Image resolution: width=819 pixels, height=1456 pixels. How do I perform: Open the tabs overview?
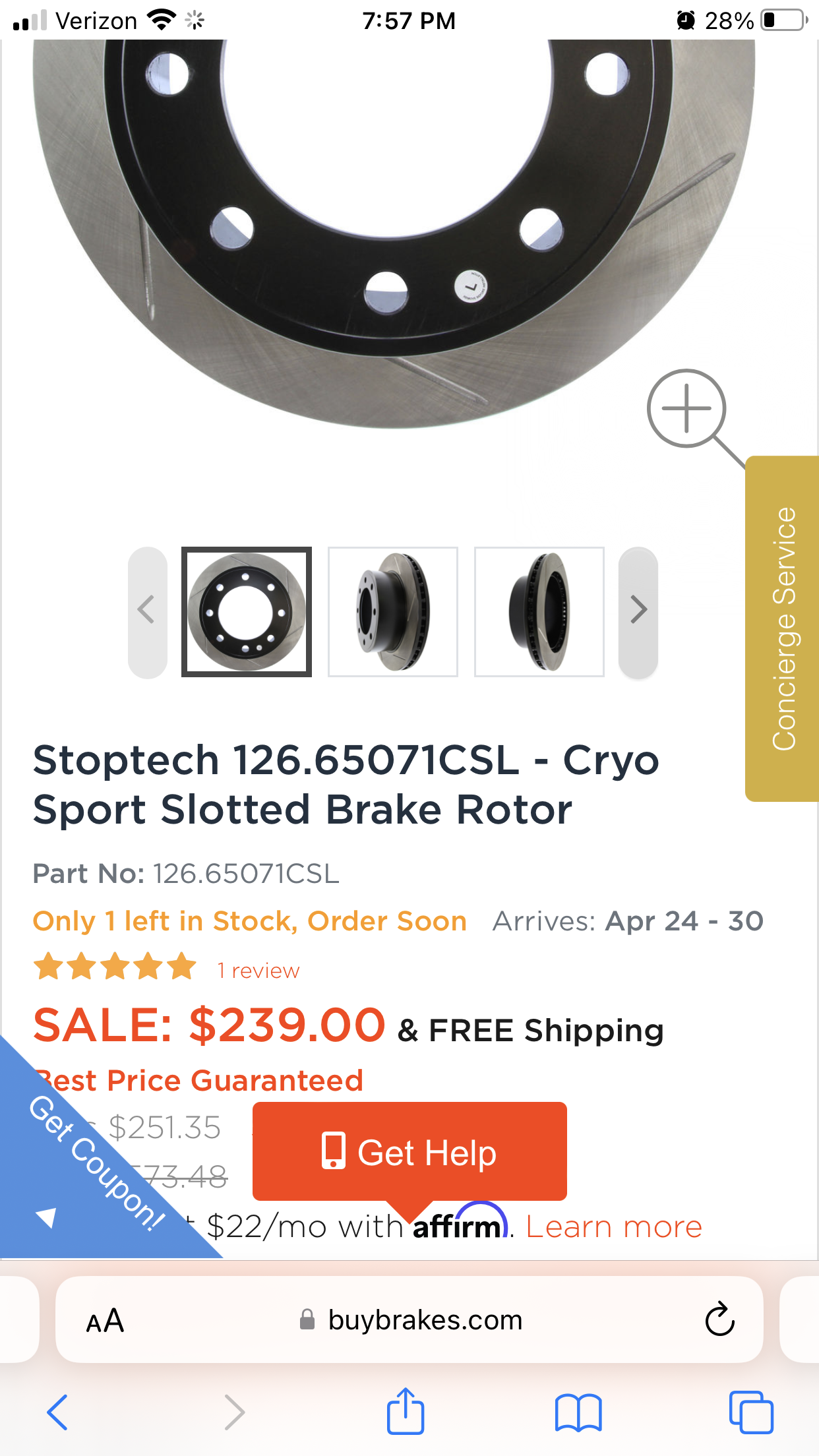751,1412
